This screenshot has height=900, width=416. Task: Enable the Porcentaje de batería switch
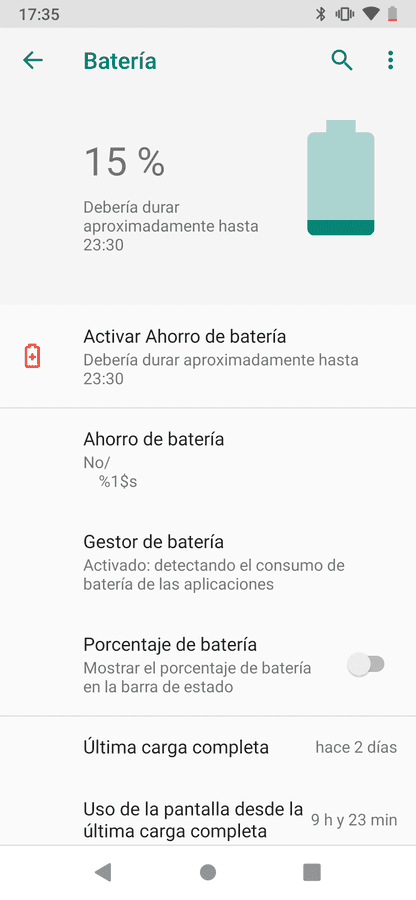pyautogui.click(x=366, y=665)
